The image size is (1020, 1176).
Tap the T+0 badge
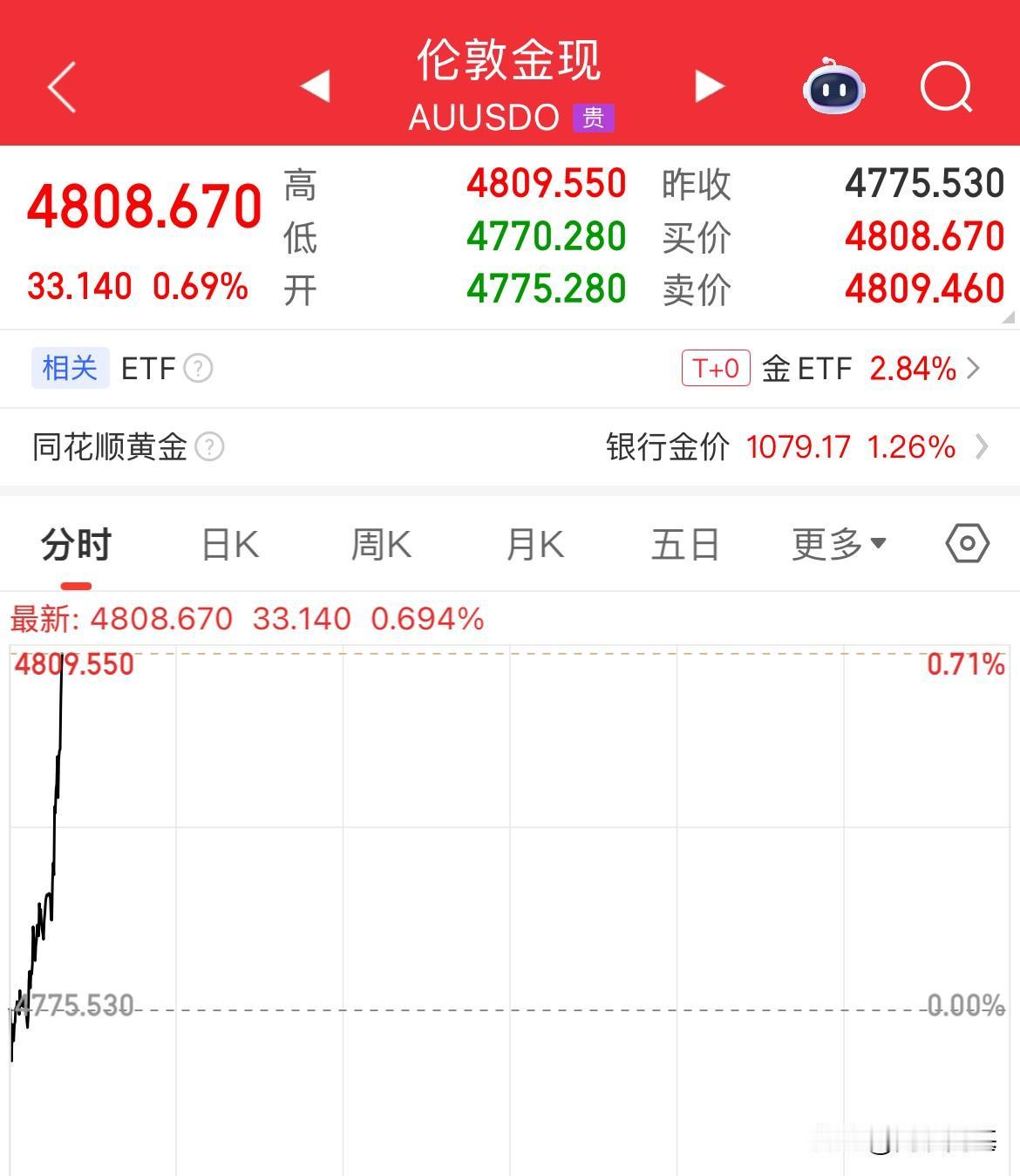715,368
